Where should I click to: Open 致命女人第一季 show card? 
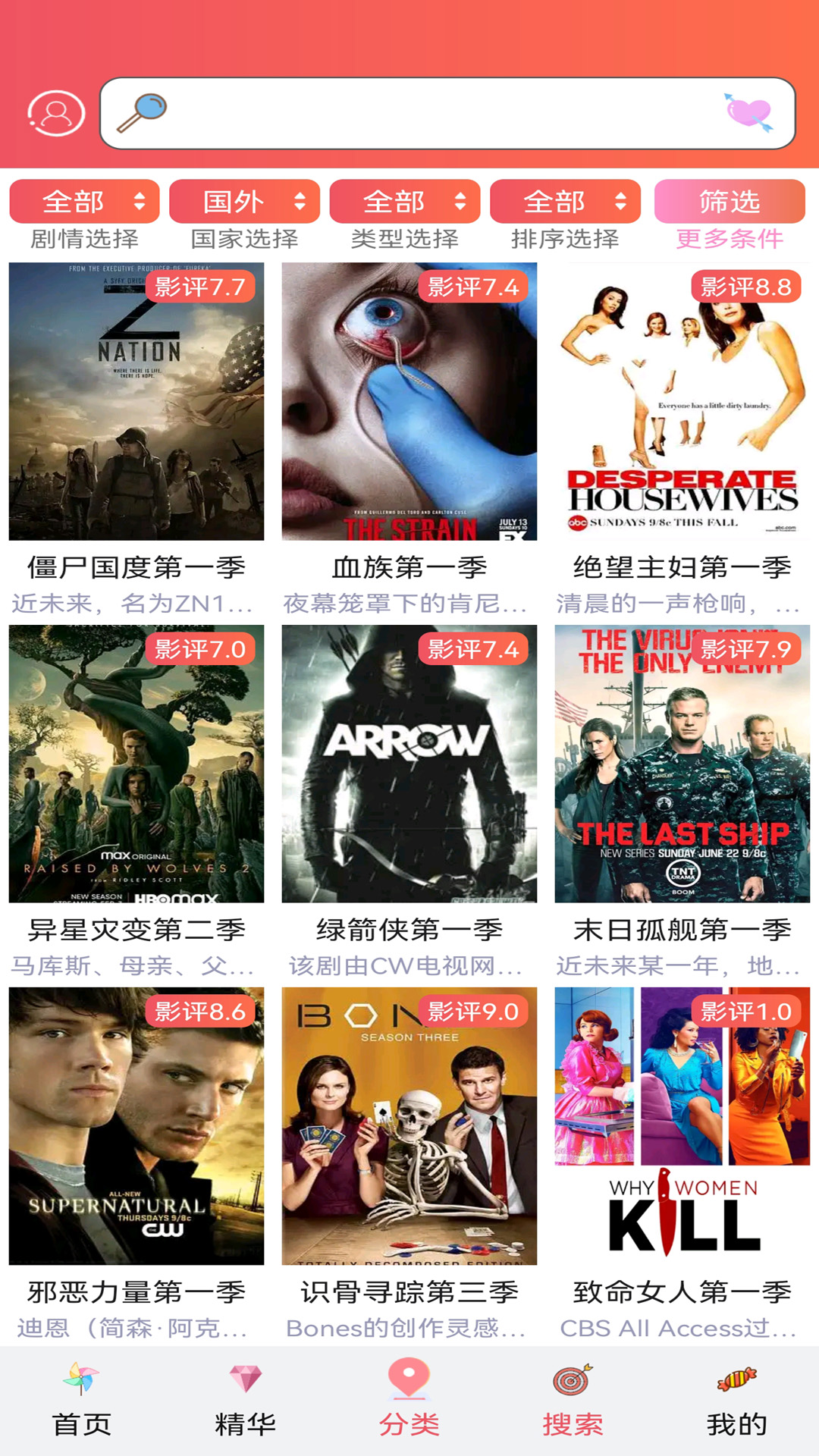click(x=682, y=1126)
